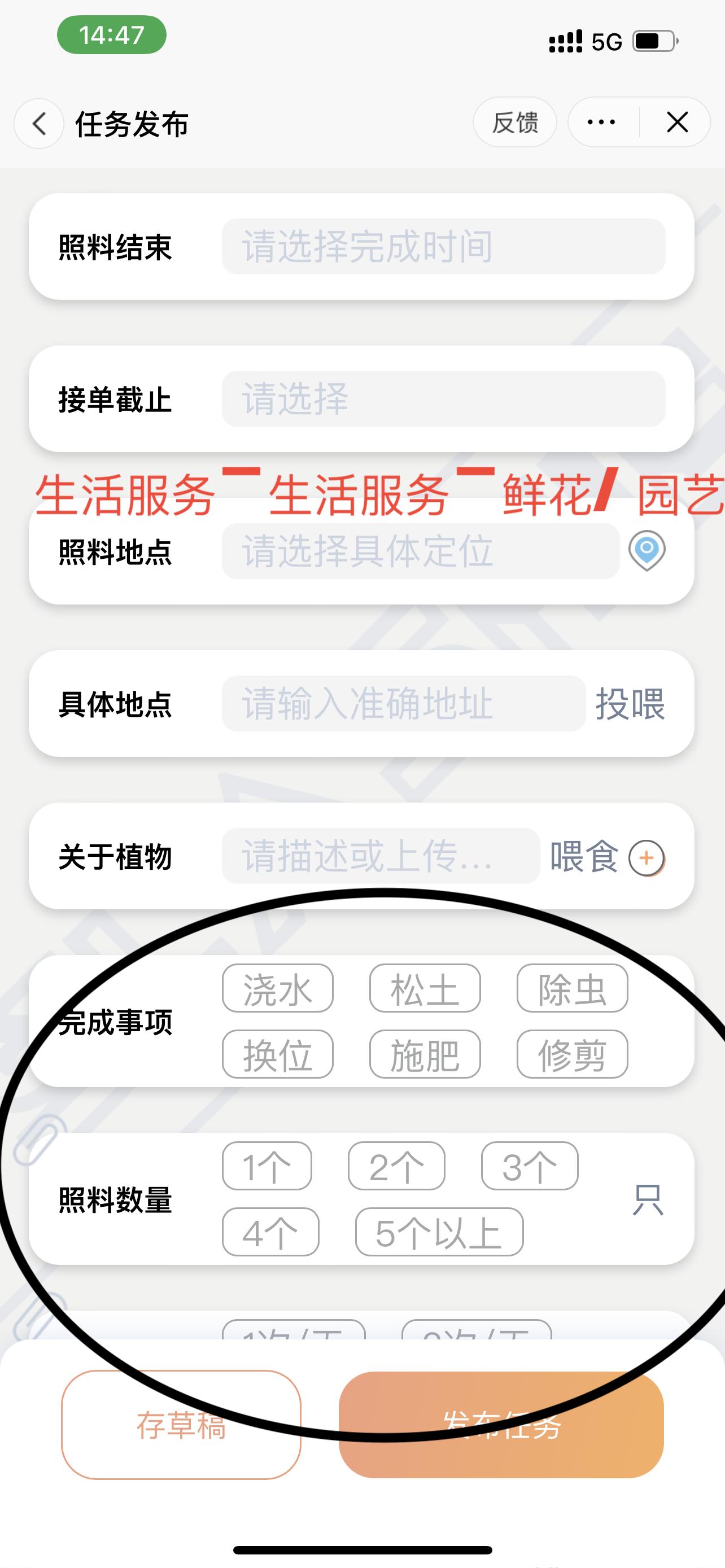
Task: Select the 接单截止 deadline
Action: pos(443,398)
